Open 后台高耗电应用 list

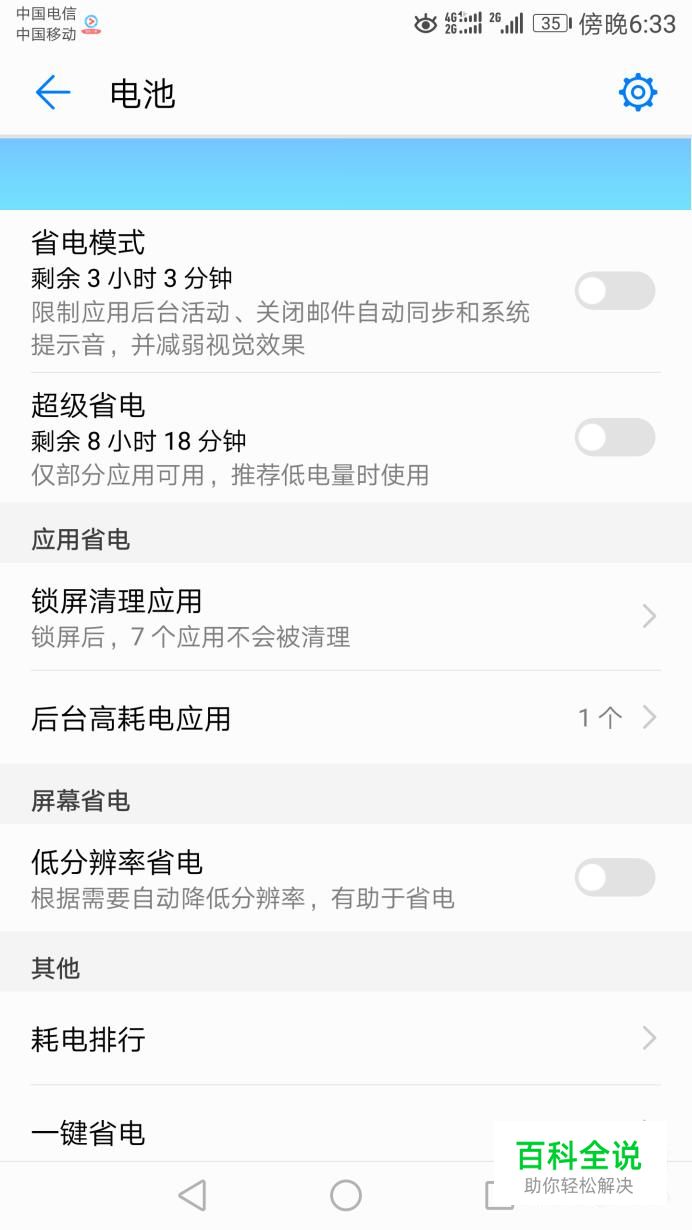tap(346, 718)
